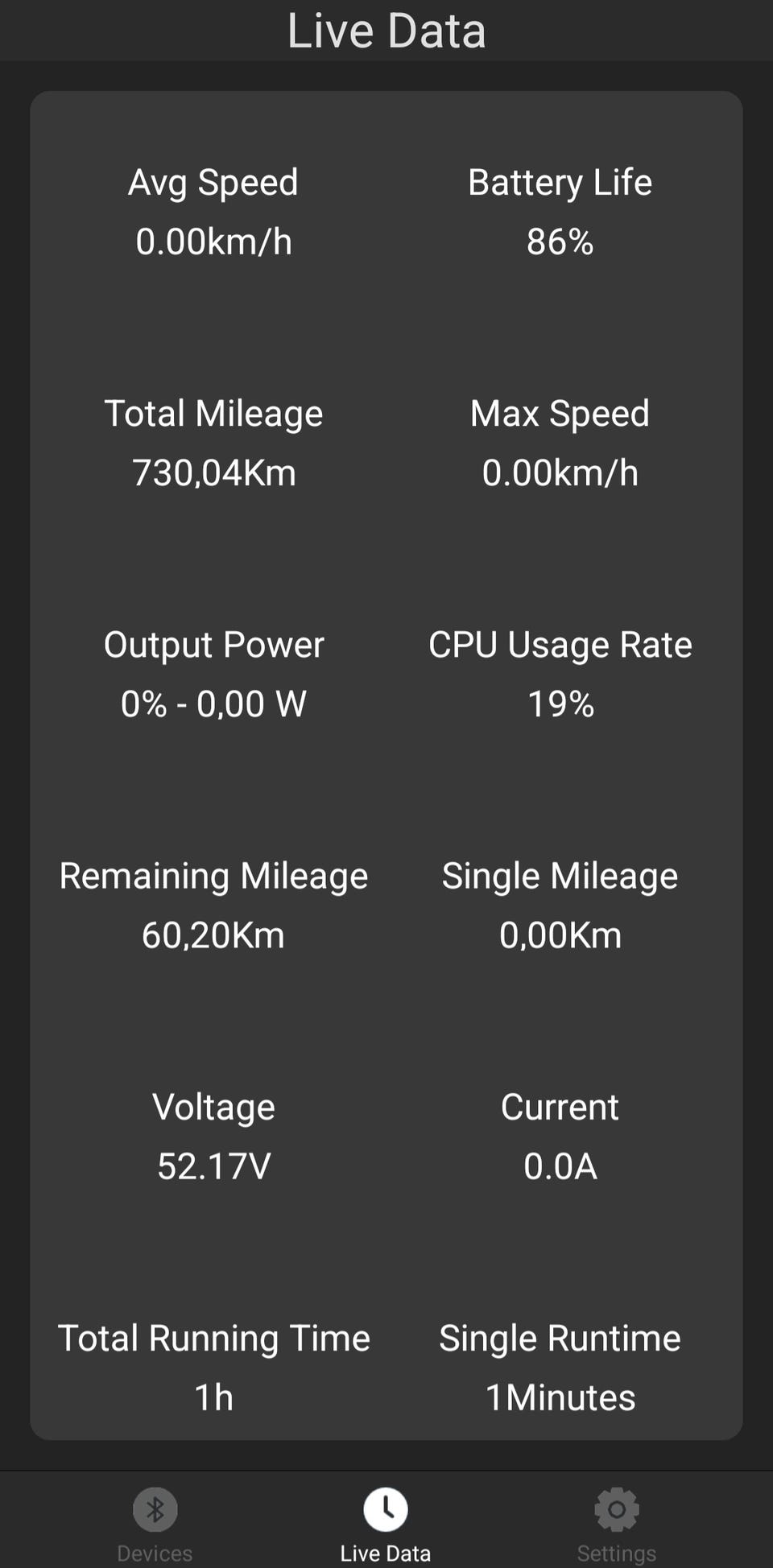Open the Settings tab
Viewport: 773px width, 1568px height.
(x=617, y=1525)
